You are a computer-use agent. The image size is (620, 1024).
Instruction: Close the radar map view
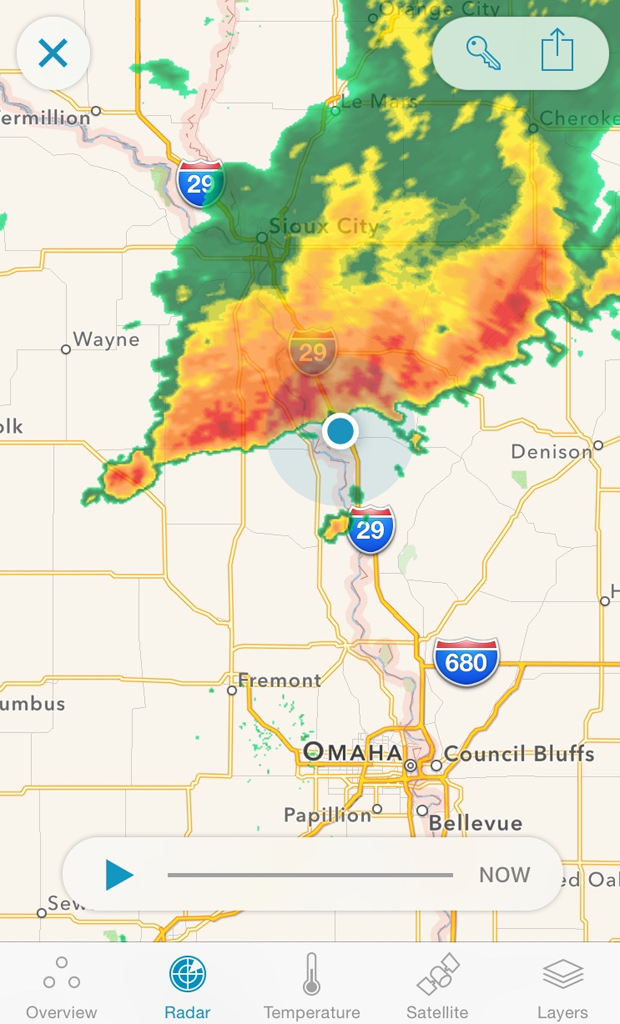[52, 53]
